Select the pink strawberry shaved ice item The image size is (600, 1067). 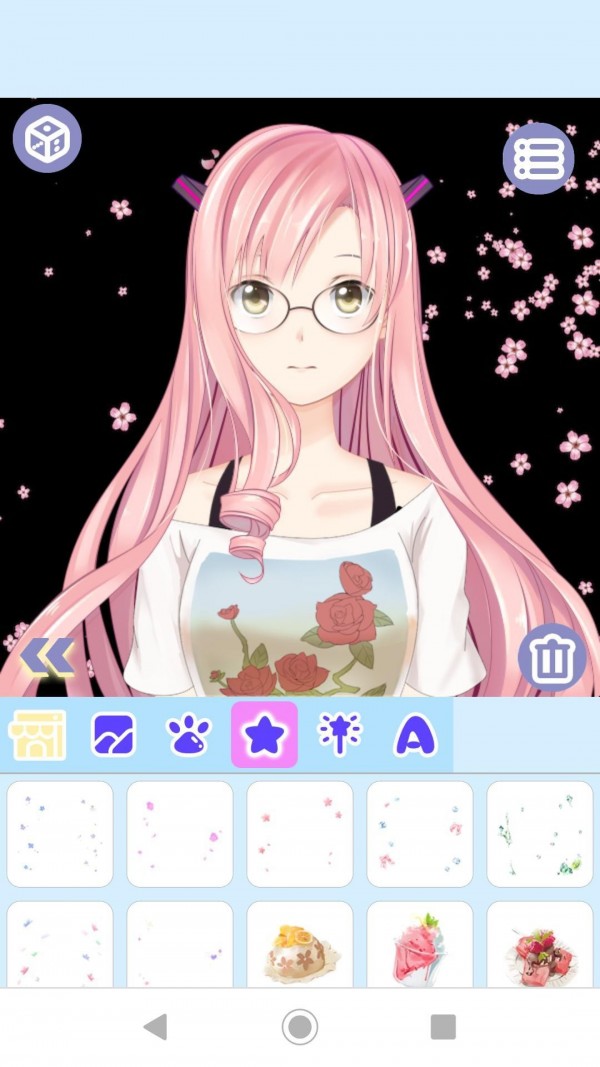(x=419, y=946)
